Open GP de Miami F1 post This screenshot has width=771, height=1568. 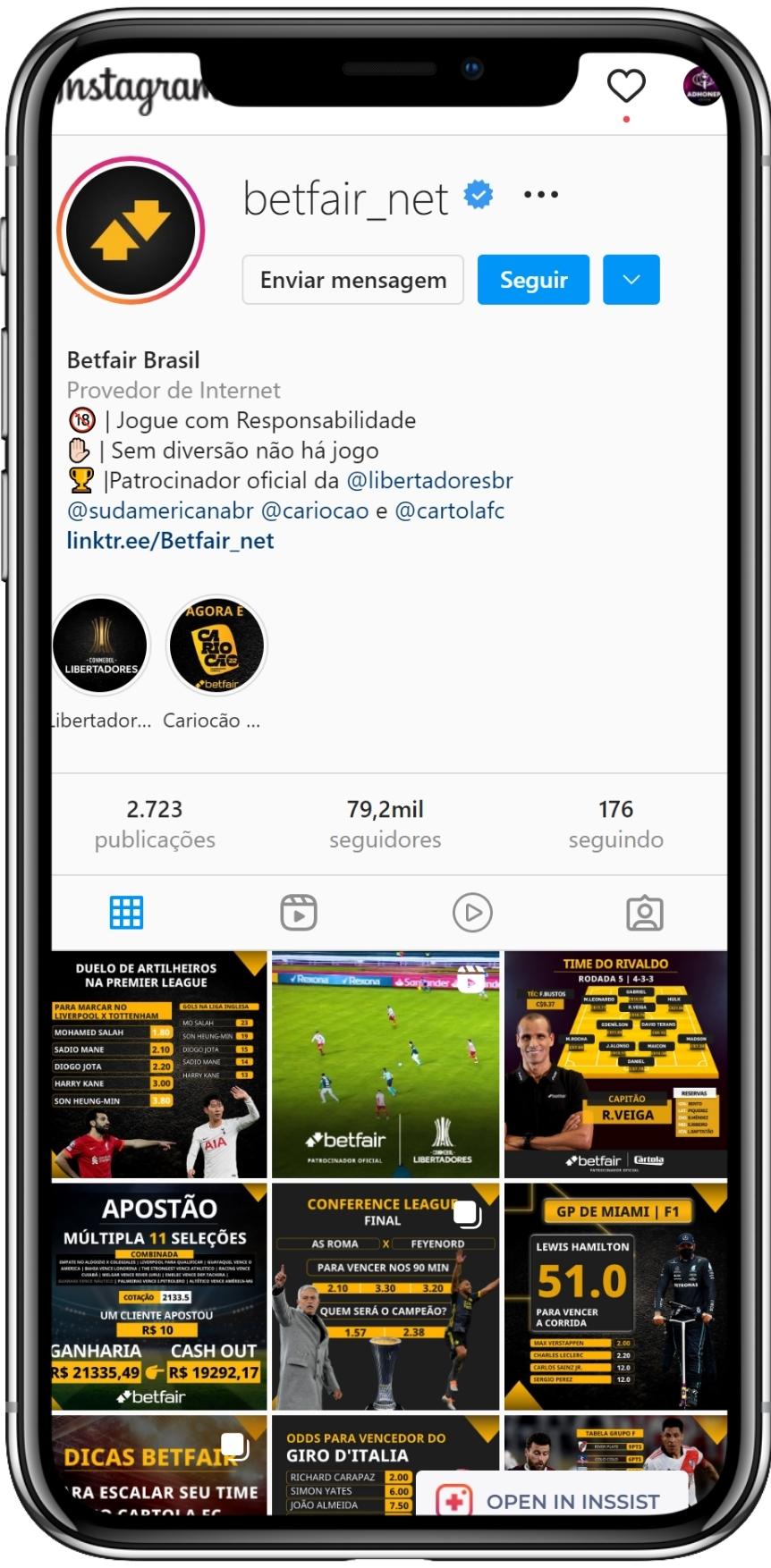click(x=615, y=1296)
